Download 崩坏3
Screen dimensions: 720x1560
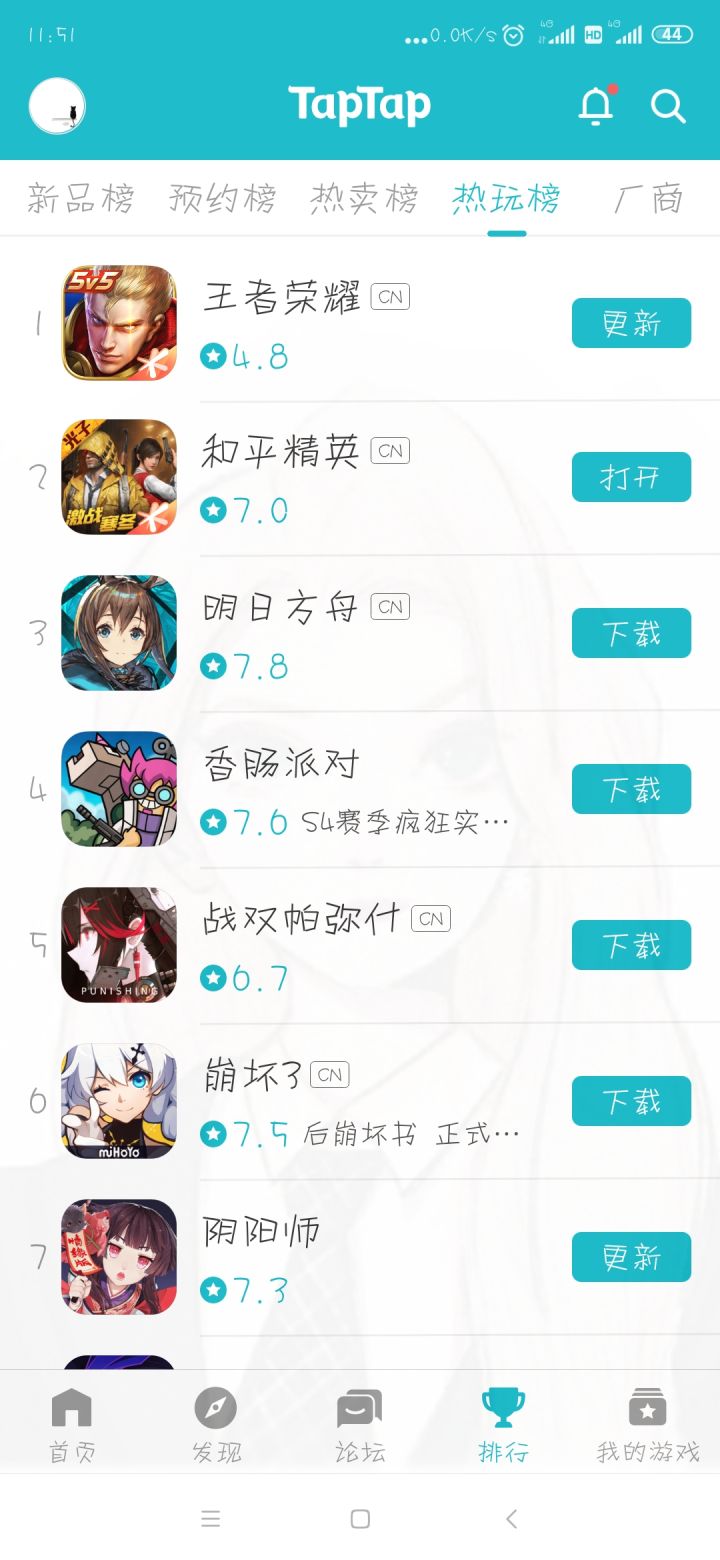631,1101
